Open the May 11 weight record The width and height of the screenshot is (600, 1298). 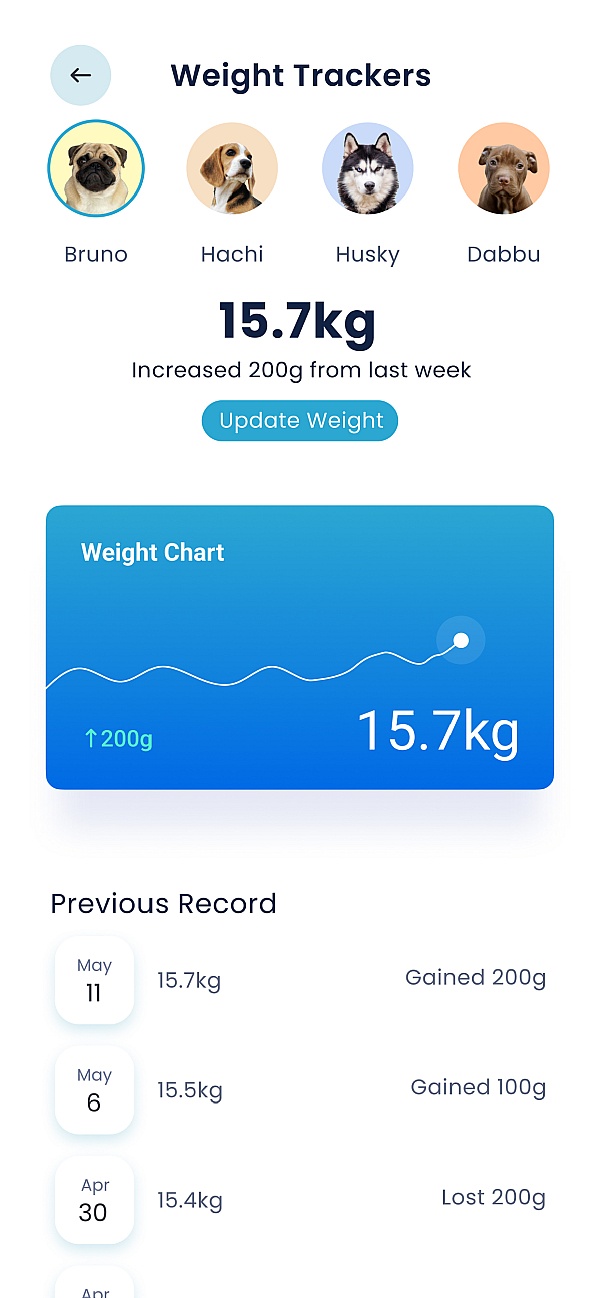[x=300, y=980]
